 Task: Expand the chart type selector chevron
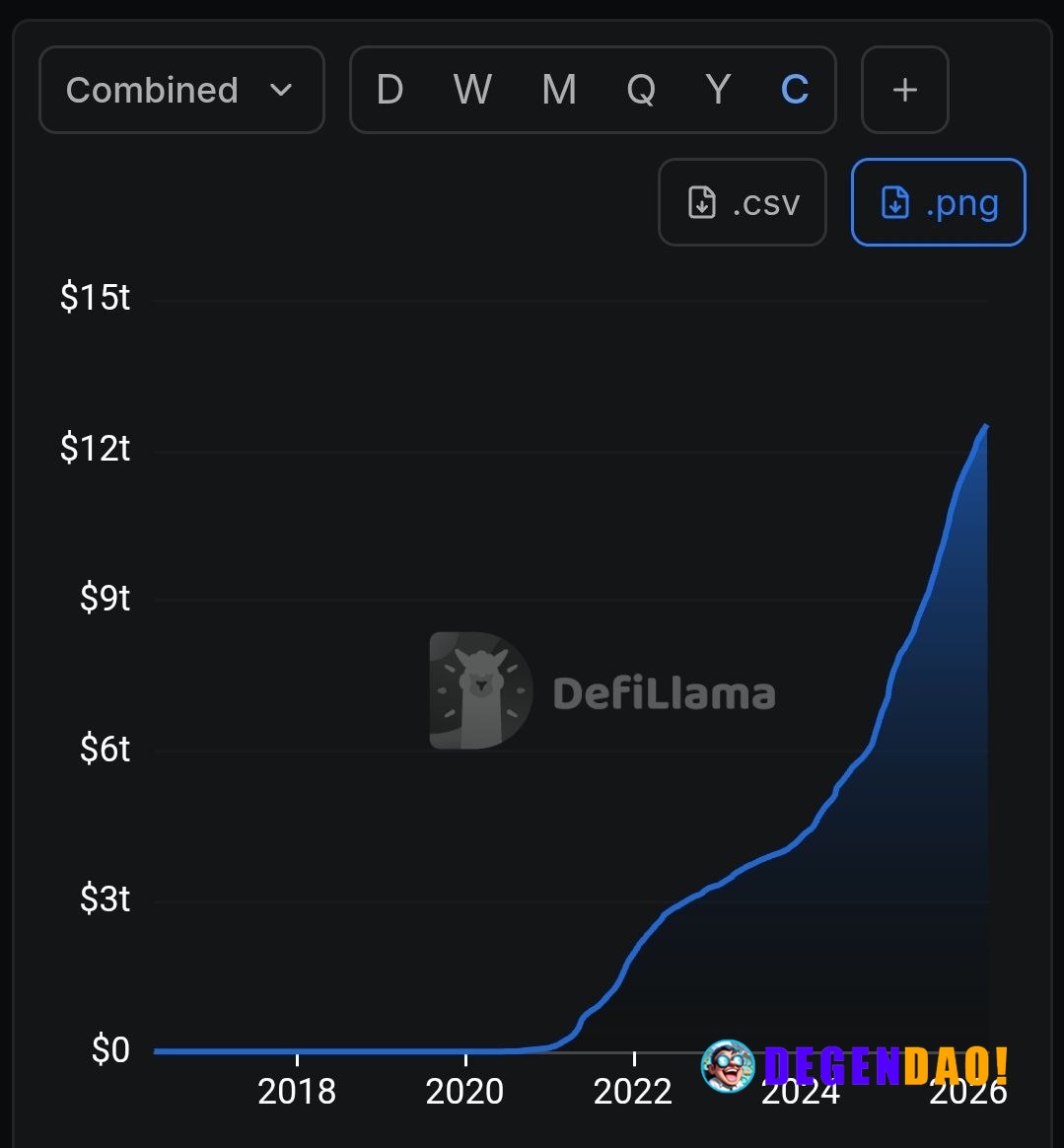(279, 90)
